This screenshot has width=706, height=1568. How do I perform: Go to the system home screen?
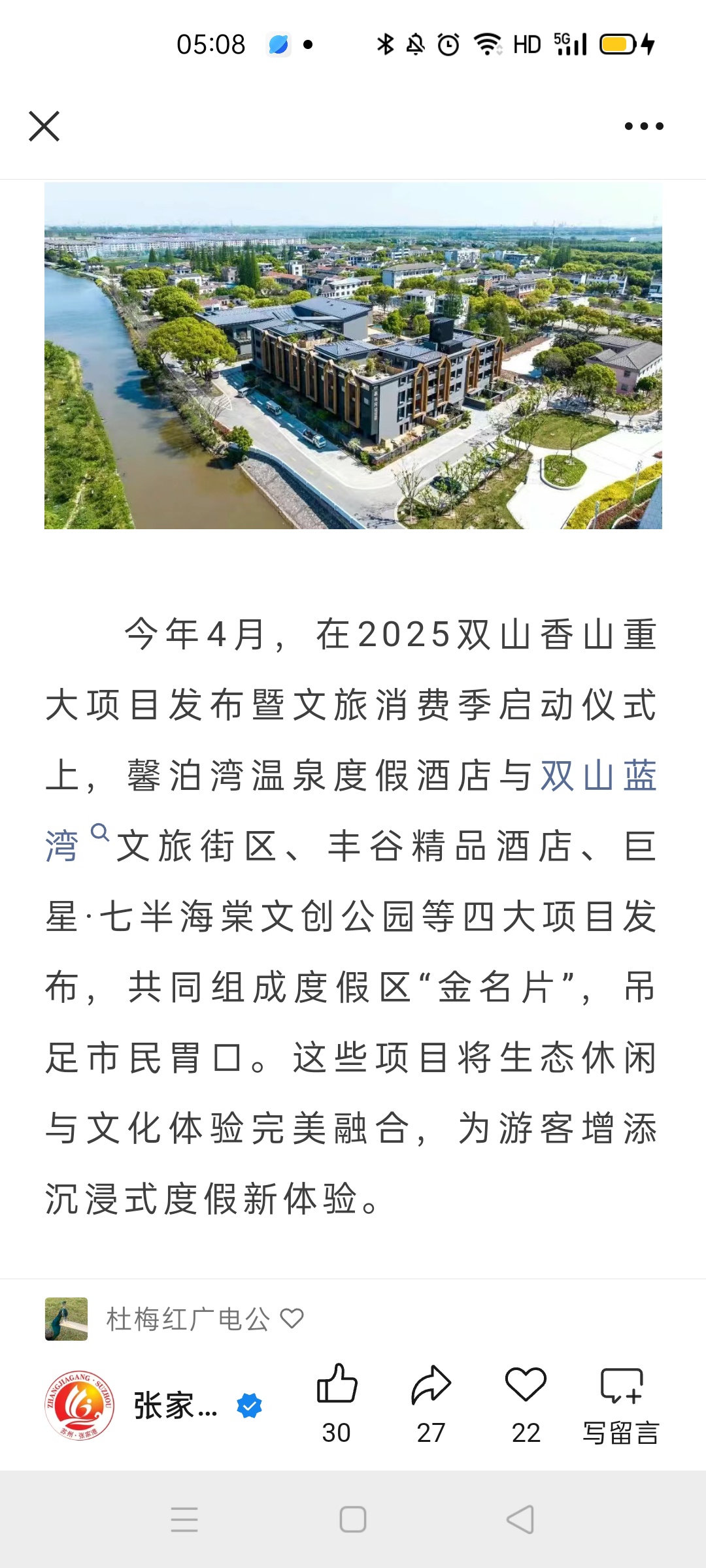pos(353,1520)
